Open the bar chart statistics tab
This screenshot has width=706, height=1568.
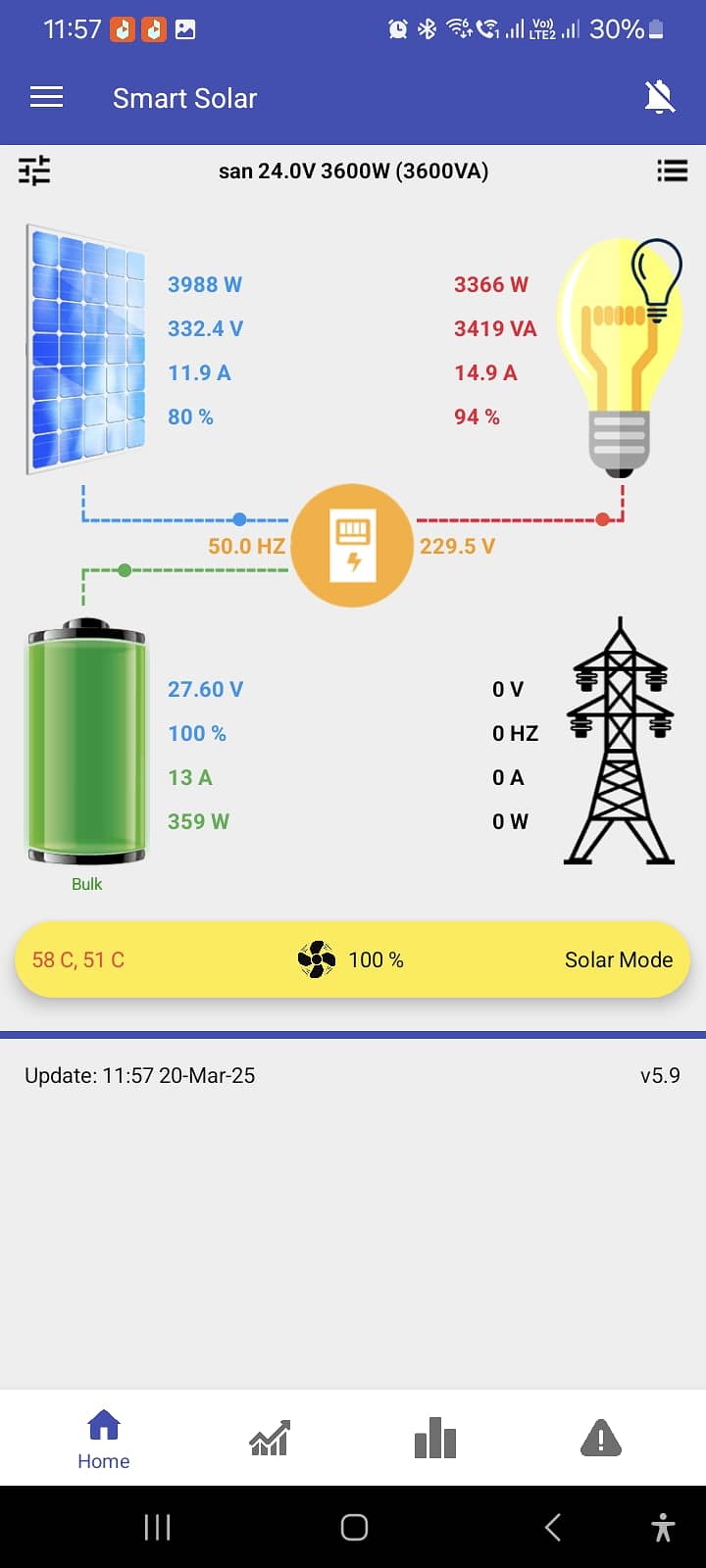(435, 1439)
